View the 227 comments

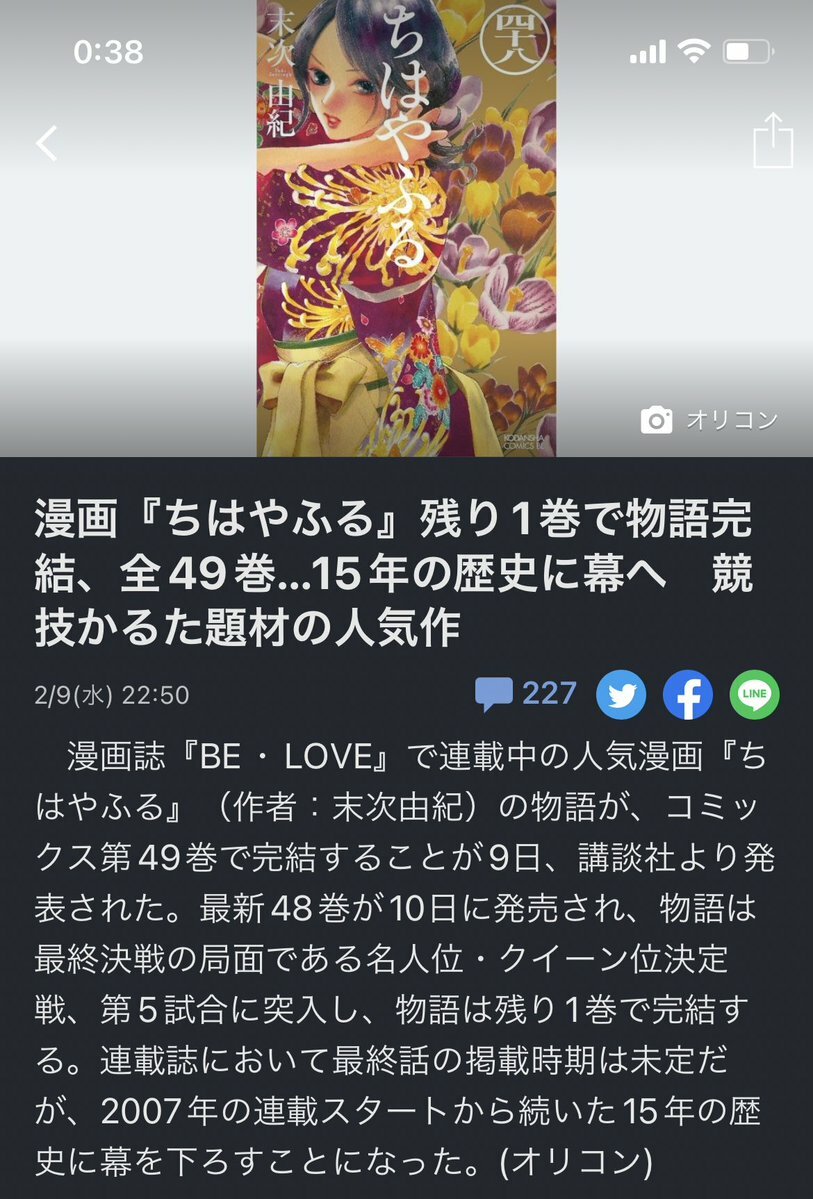pos(526,693)
